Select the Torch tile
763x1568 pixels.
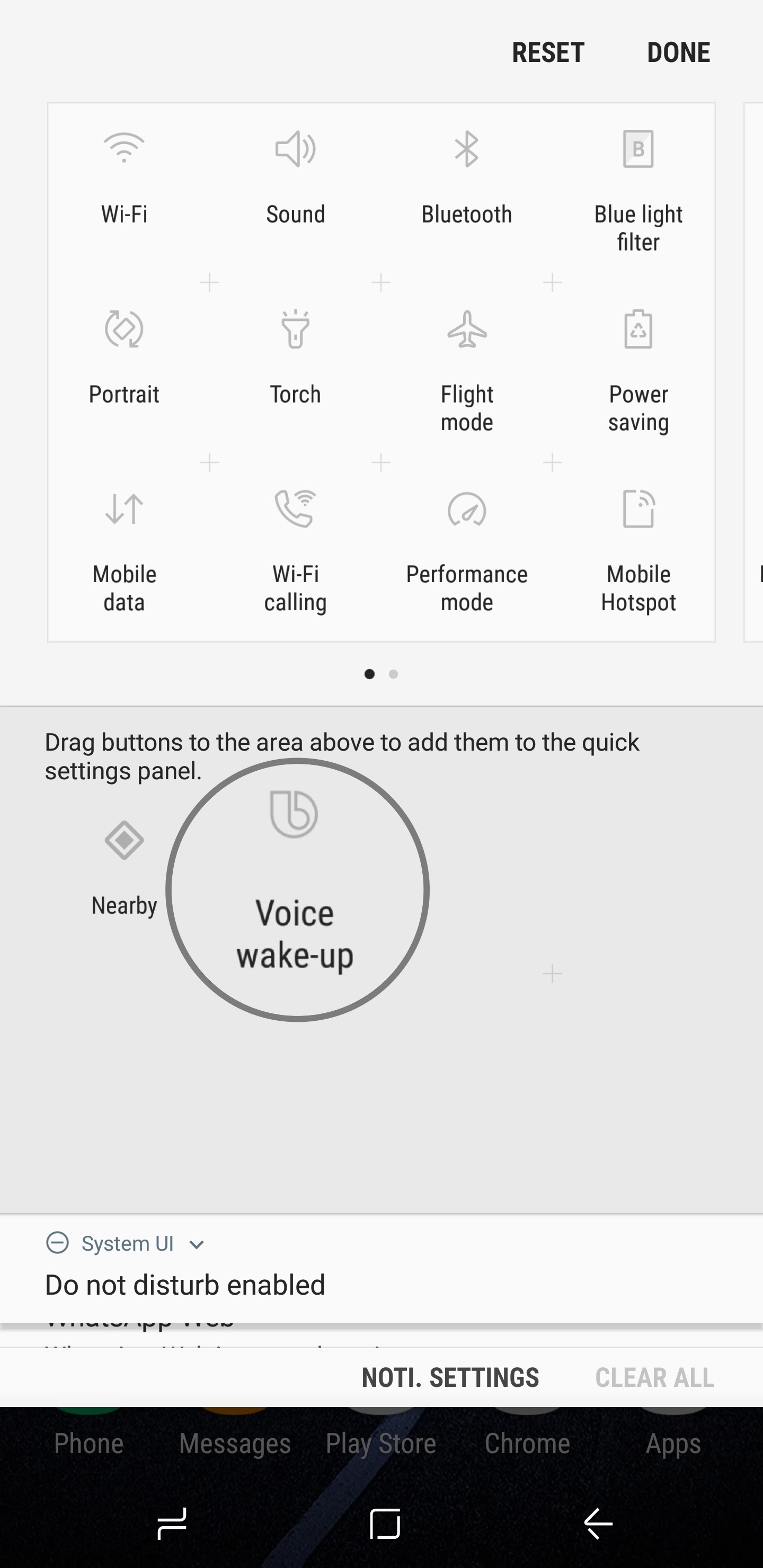(295, 356)
